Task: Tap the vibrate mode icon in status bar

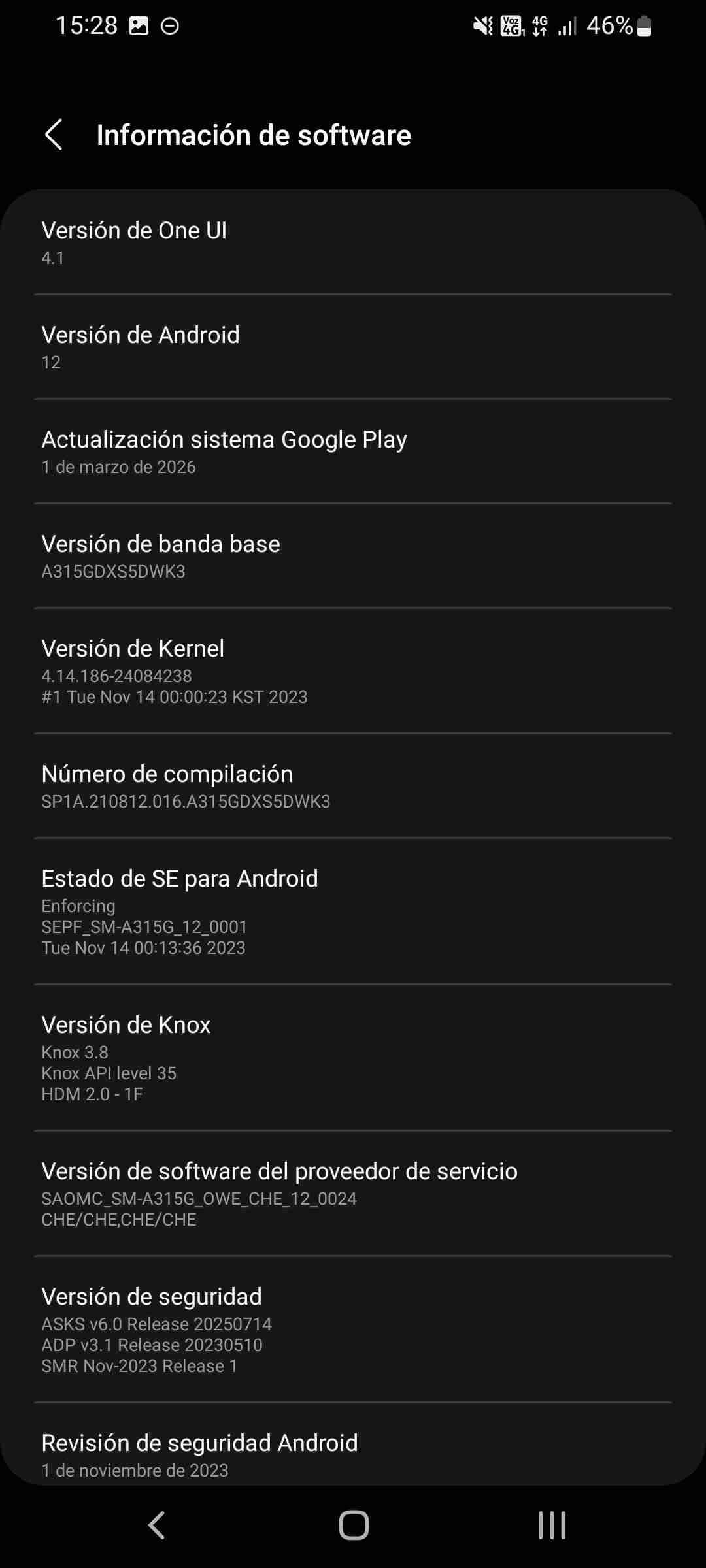Action: click(x=481, y=25)
